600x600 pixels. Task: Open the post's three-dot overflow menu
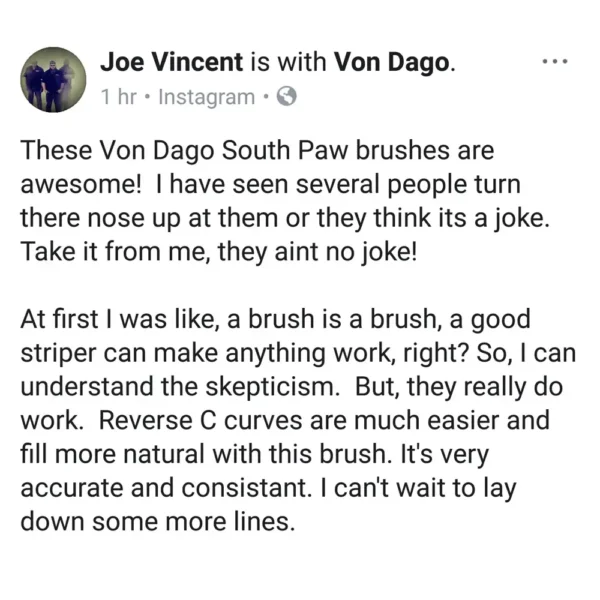click(553, 61)
